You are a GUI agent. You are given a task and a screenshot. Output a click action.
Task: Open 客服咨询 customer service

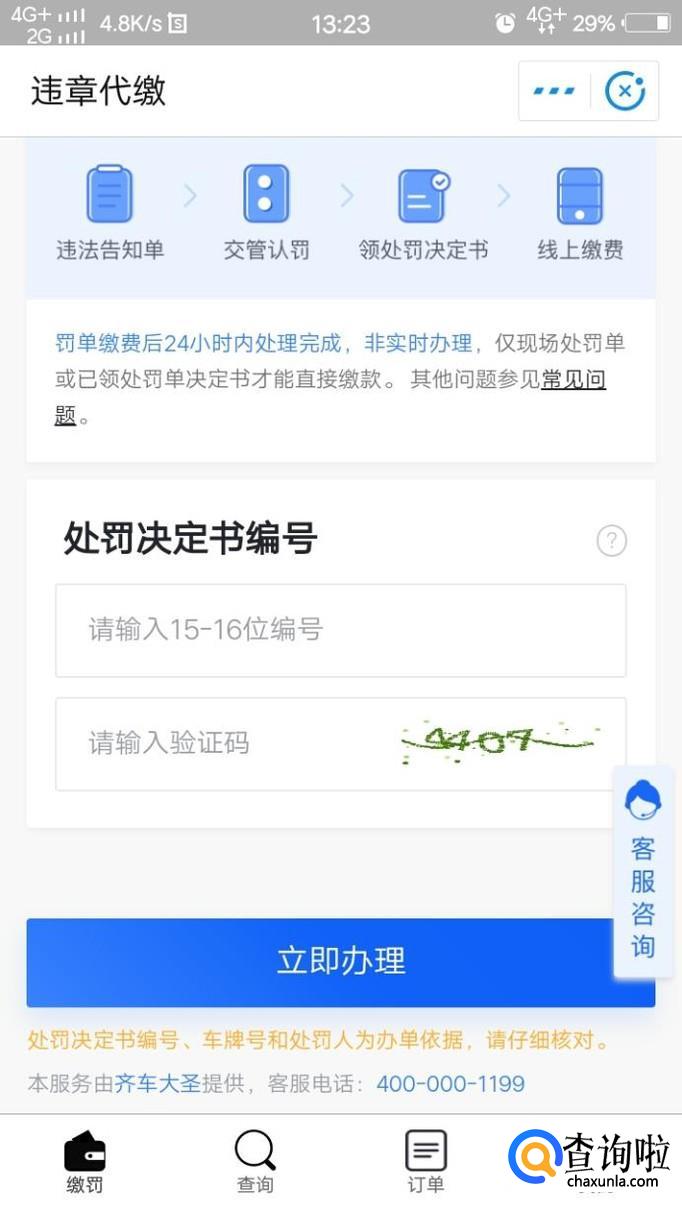coord(643,870)
